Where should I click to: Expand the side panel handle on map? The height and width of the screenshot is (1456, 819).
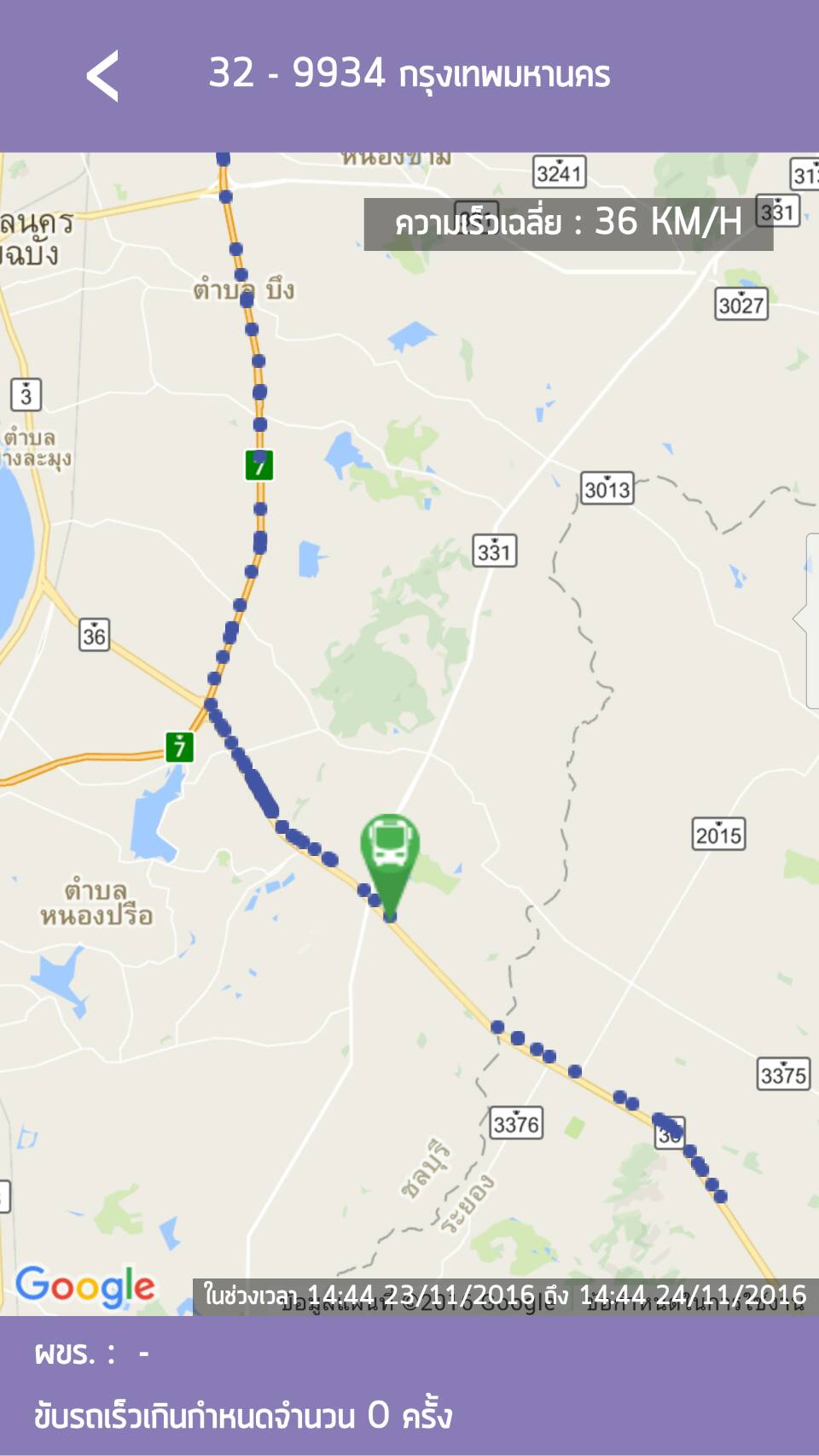coord(809,620)
